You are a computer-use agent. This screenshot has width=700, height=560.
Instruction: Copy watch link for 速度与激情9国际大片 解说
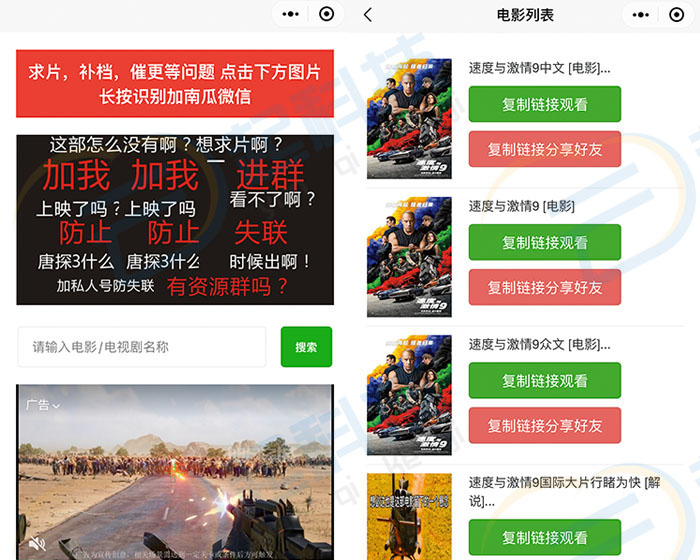pyautogui.click(x=545, y=537)
